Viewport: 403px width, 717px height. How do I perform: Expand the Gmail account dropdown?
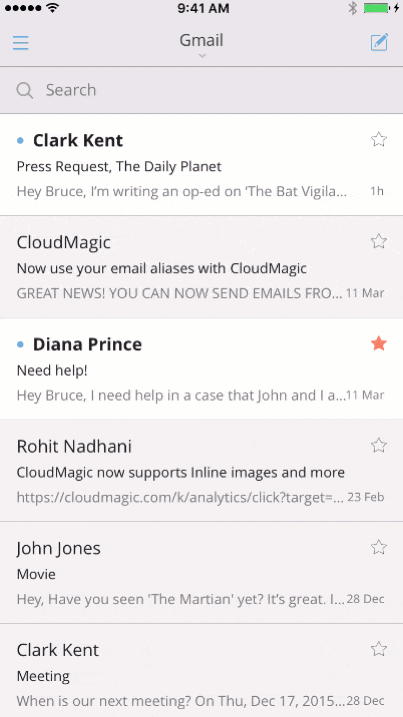tap(201, 45)
